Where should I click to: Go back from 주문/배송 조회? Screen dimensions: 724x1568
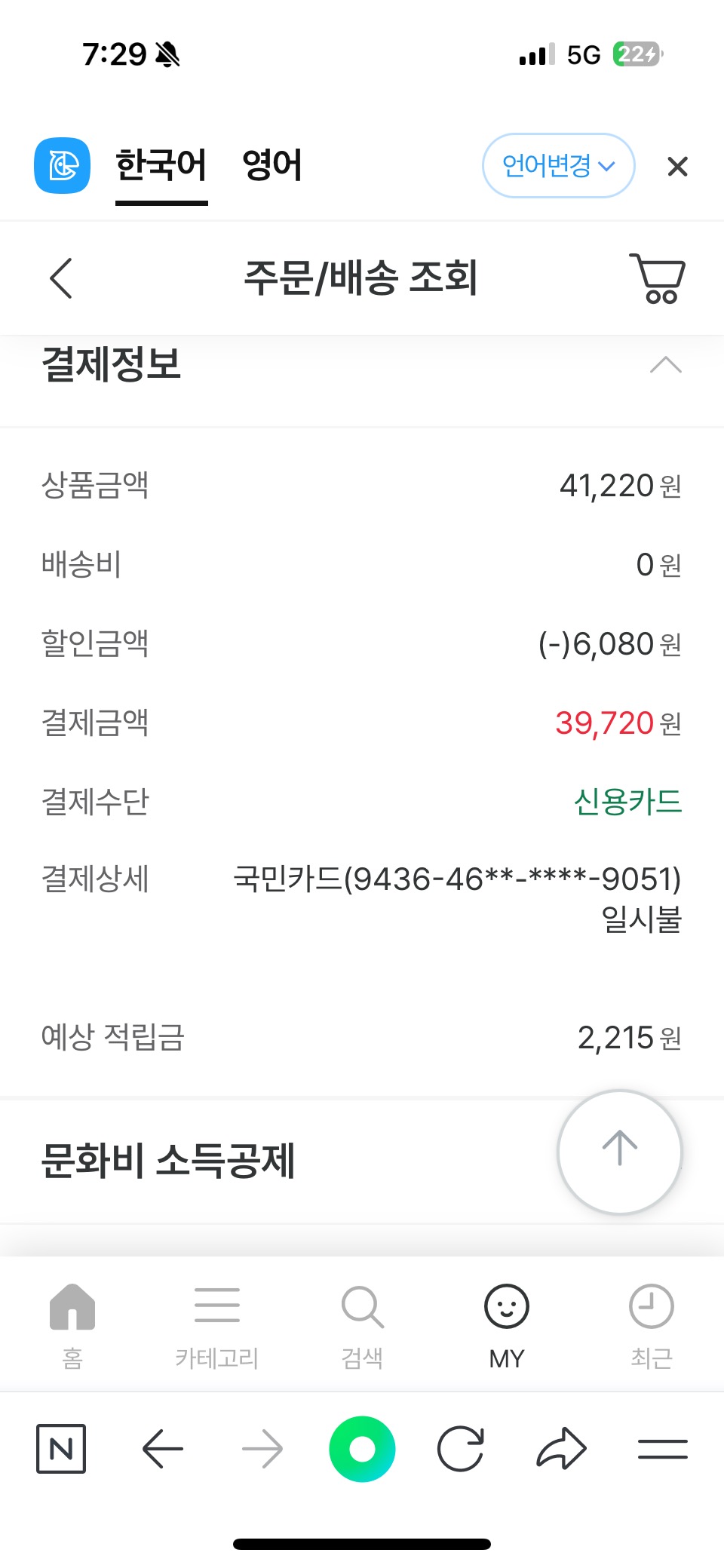(61, 278)
